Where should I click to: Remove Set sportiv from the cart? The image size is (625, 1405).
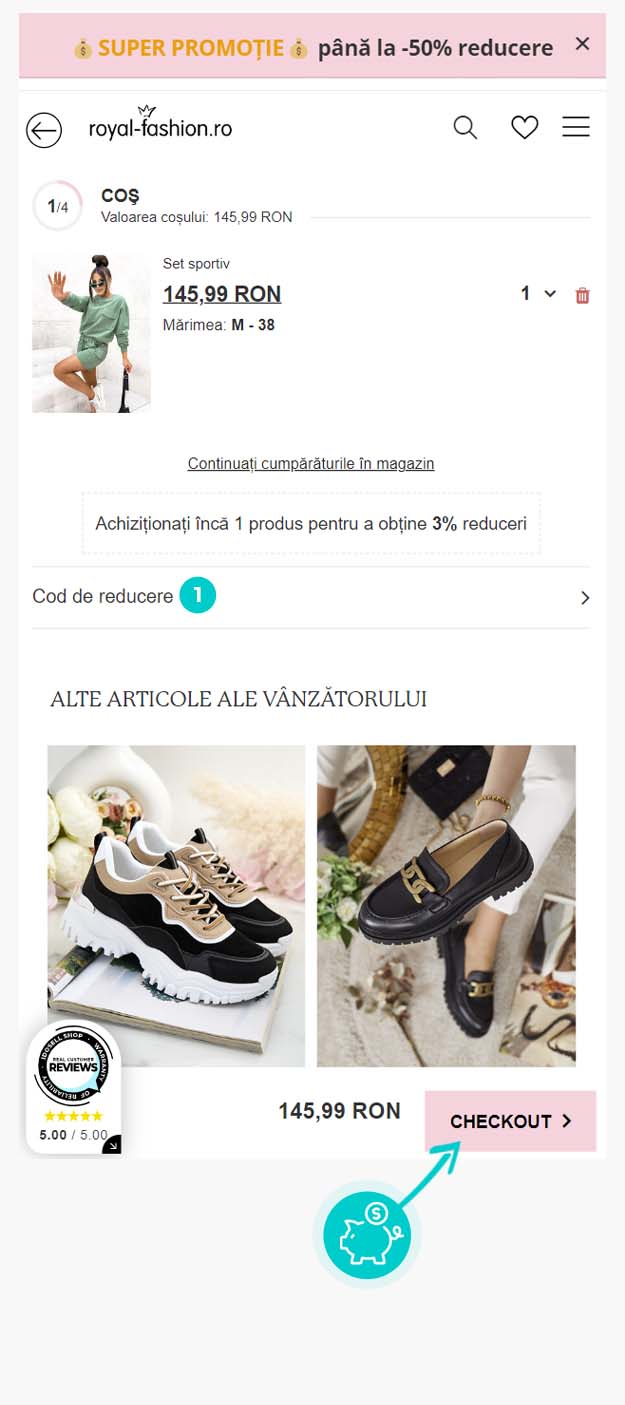582,295
